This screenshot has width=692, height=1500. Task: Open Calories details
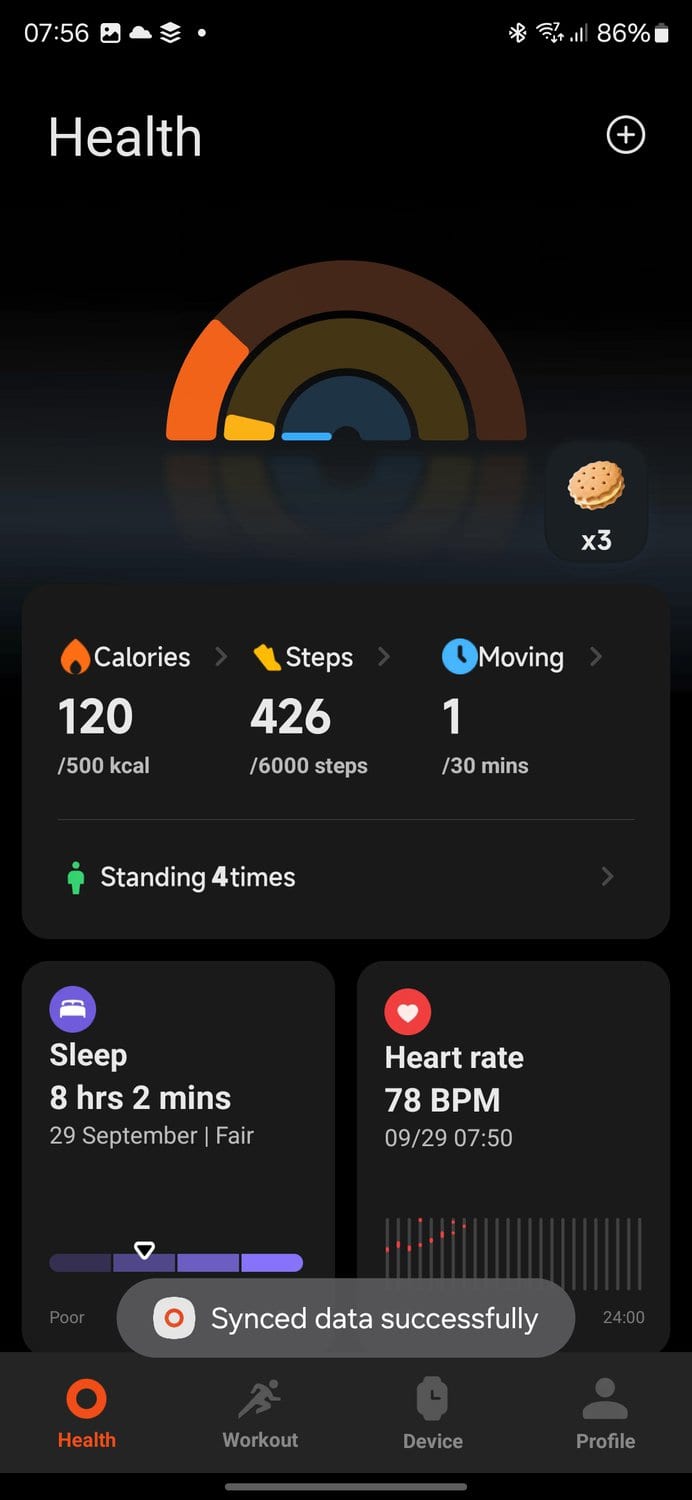[x=140, y=657]
